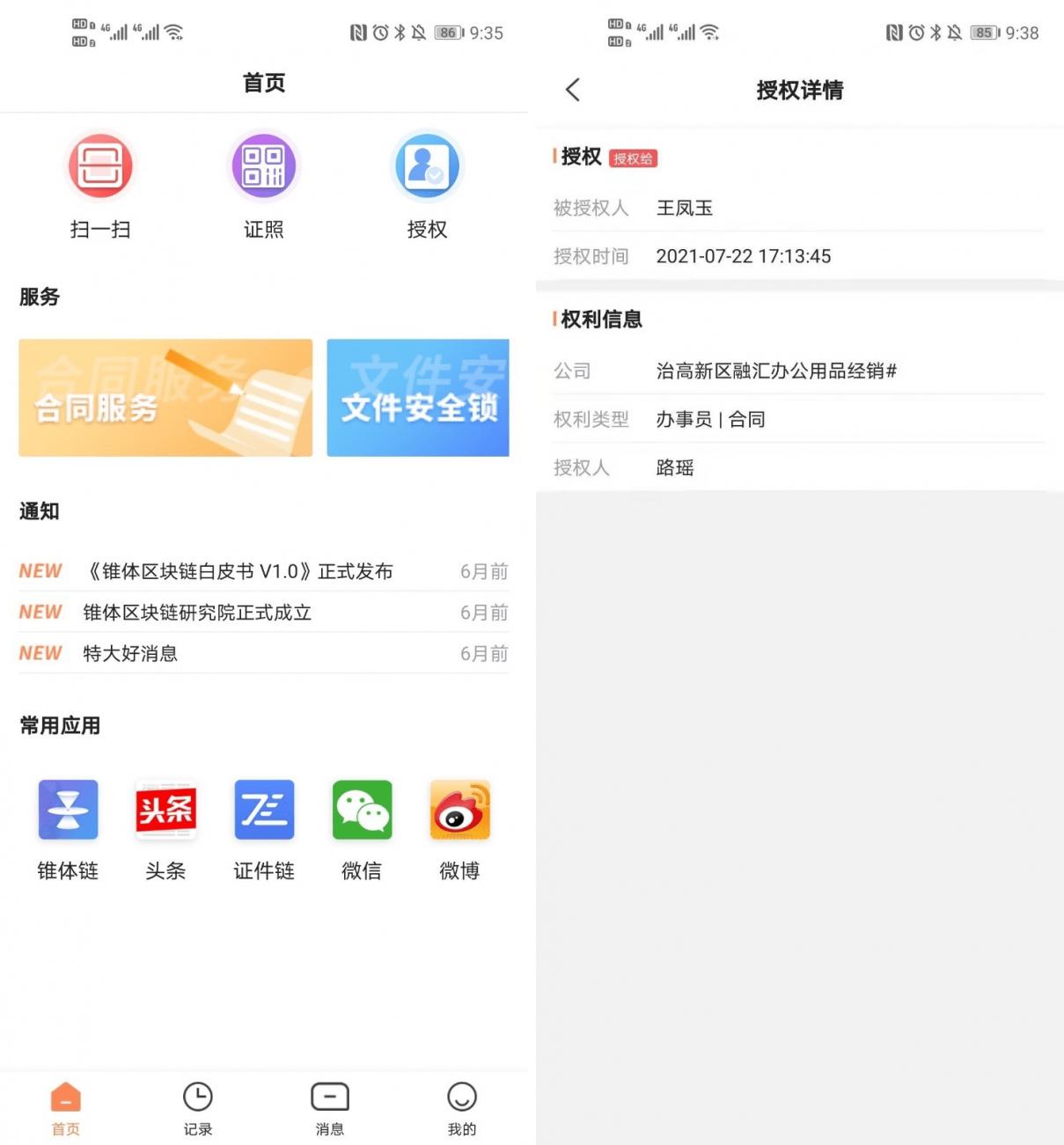1064x1145 pixels.
Task: Go back from 授权详情 page
Action: [573, 90]
